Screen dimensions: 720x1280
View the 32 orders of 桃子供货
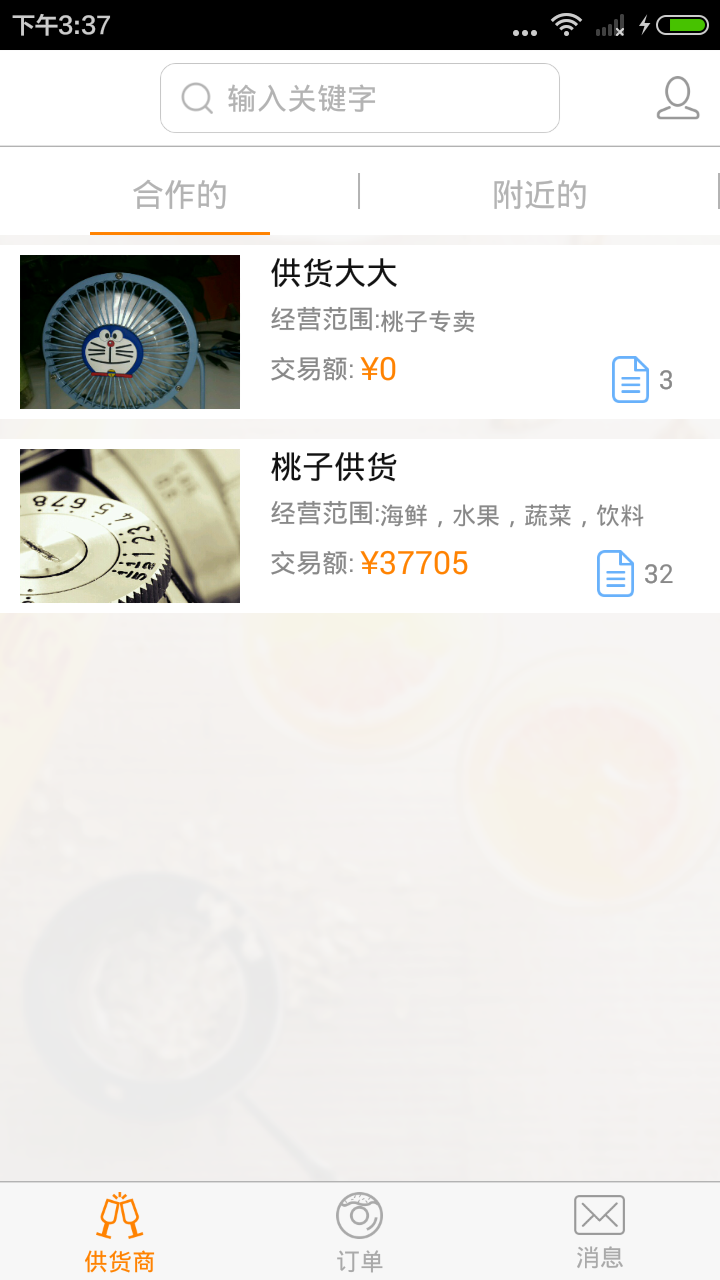point(634,574)
